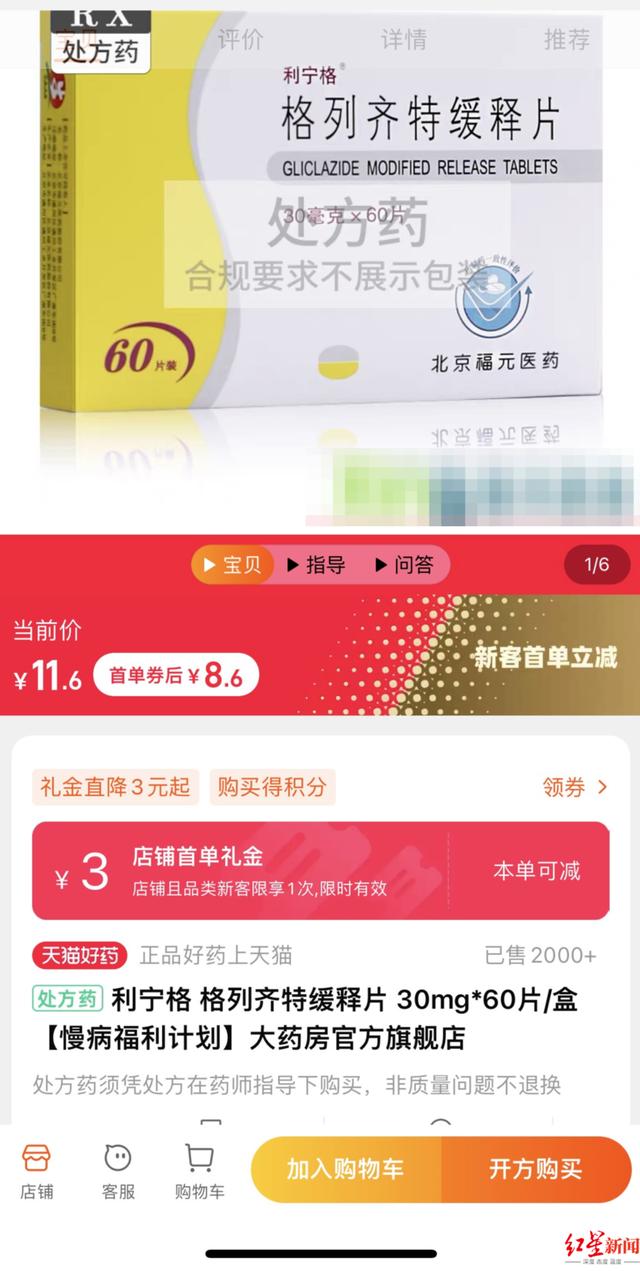
Task: Open the 购物车 shopping cart
Action: click(199, 1170)
